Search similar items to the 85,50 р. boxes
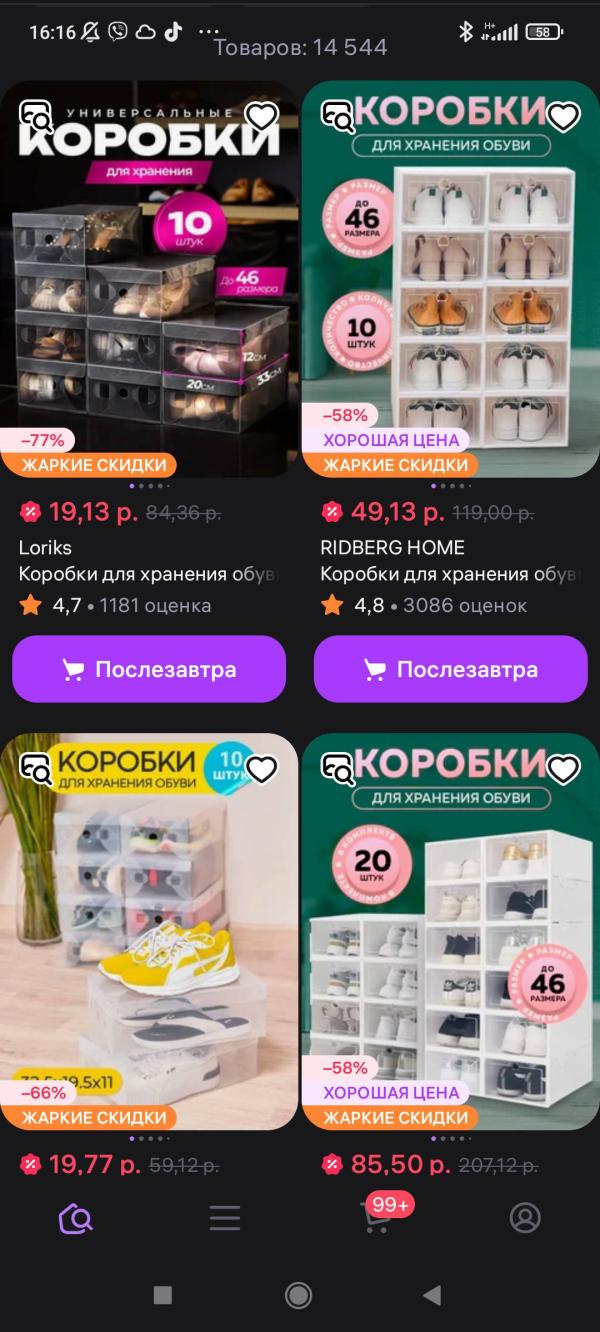This screenshot has height=1332, width=600. 338,769
